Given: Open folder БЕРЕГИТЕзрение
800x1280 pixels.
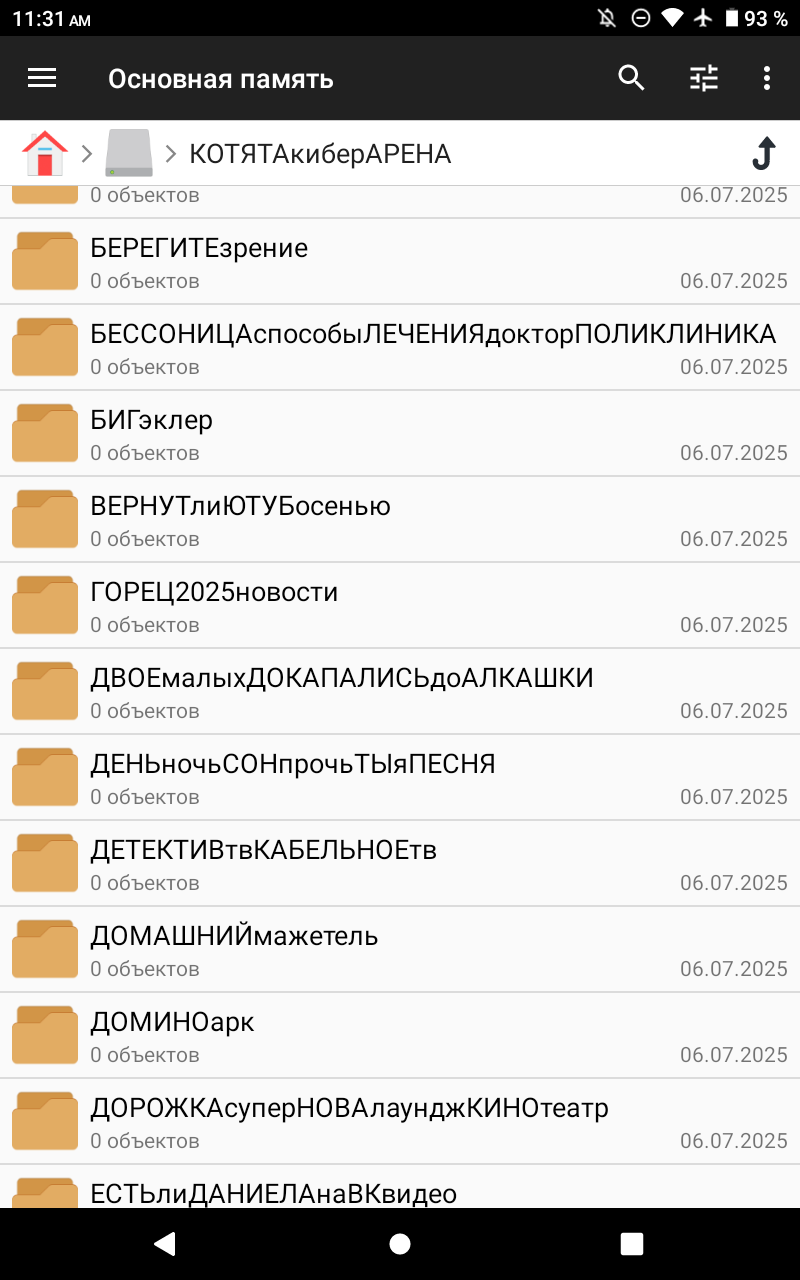Looking at the screenshot, I should 400,262.
